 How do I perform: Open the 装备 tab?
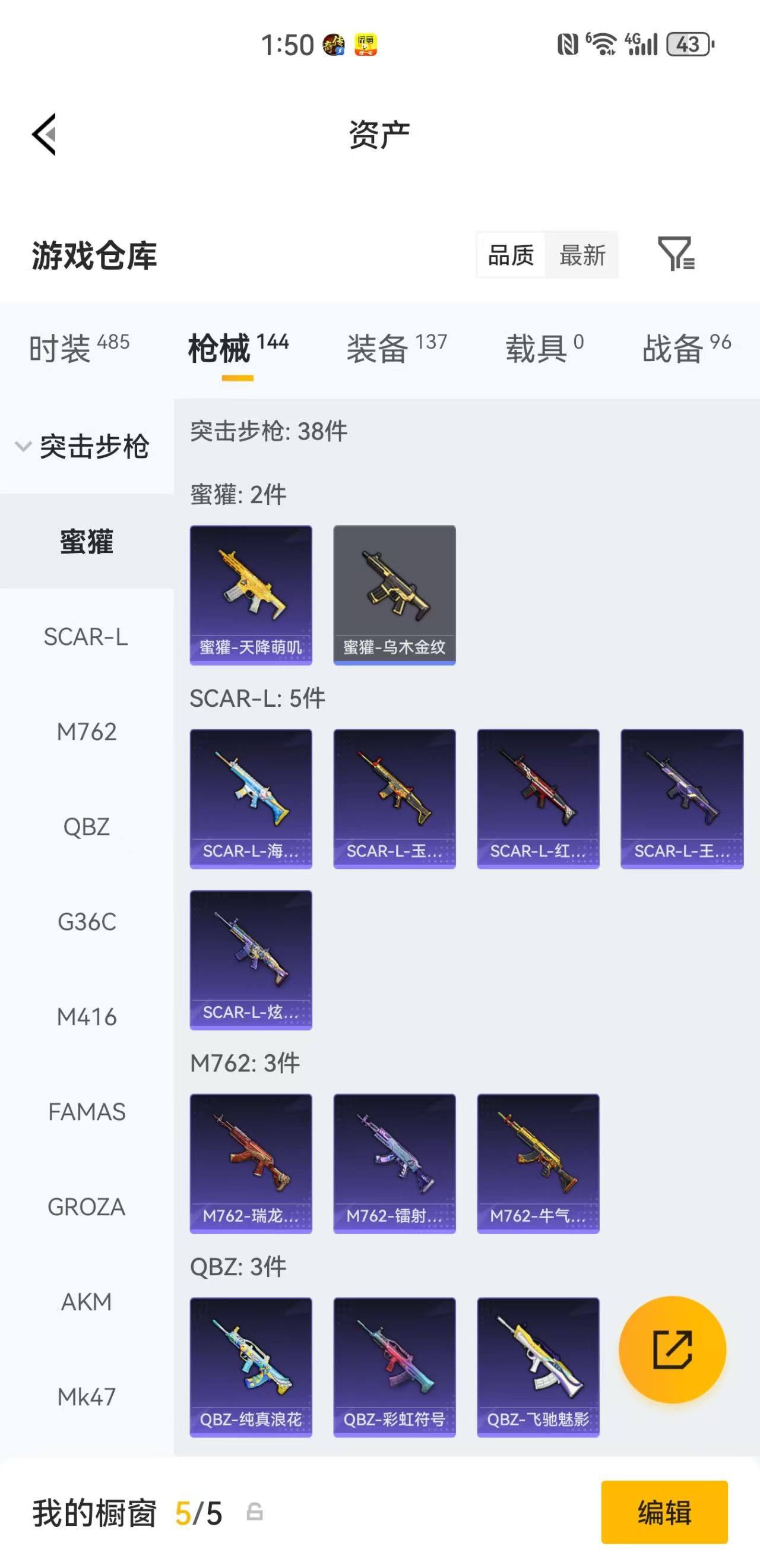(377, 345)
